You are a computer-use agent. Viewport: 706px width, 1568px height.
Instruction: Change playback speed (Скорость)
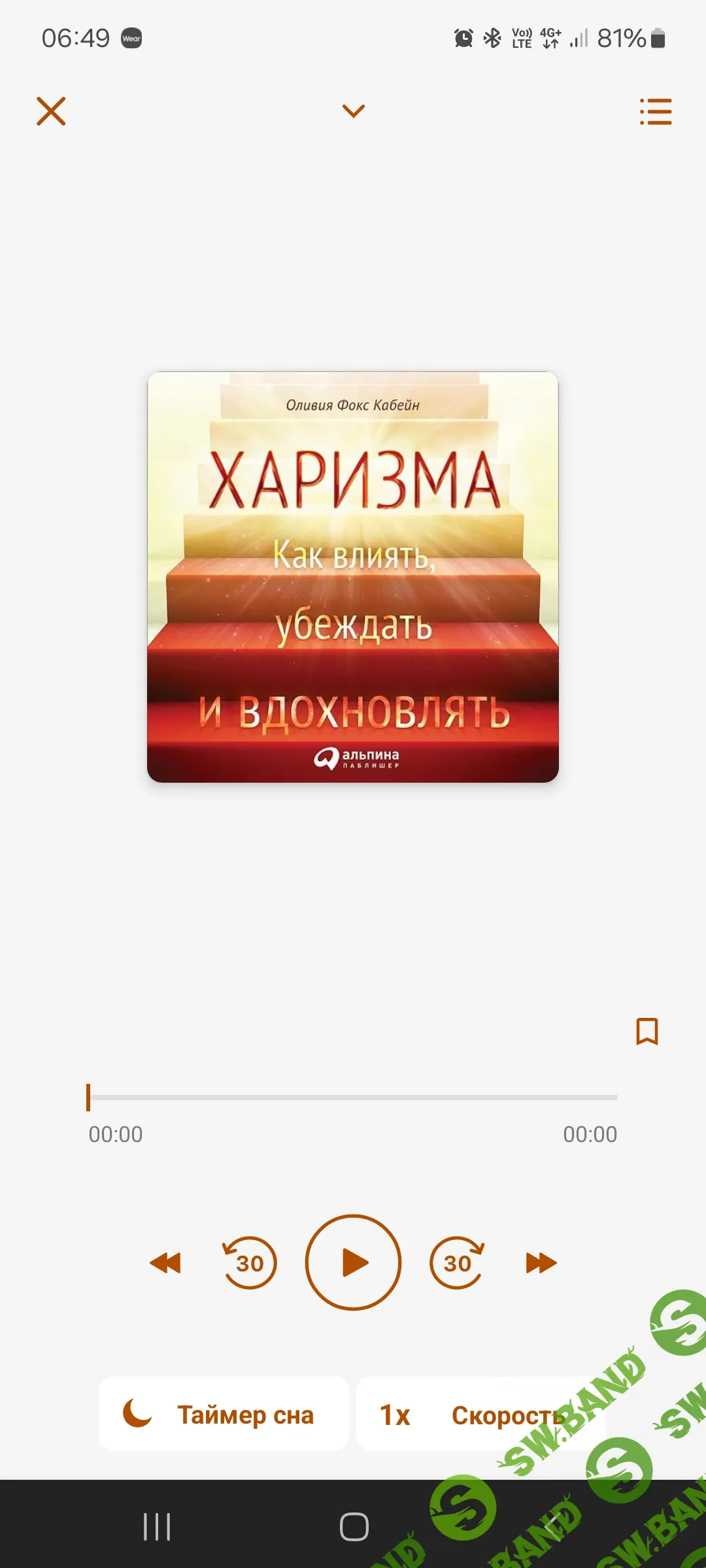pyautogui.click(x=481, y=1414)
